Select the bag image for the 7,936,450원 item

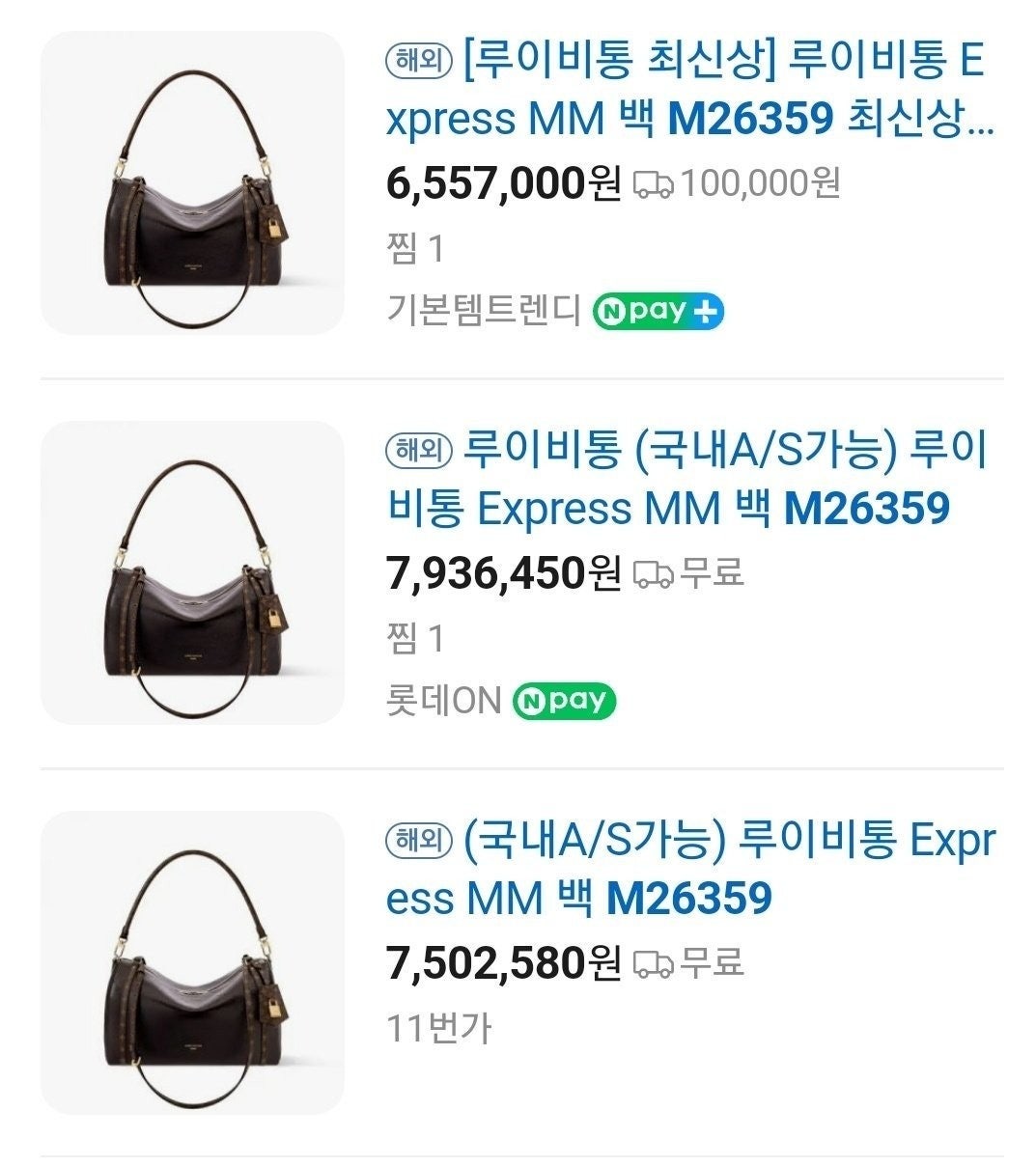192,572
